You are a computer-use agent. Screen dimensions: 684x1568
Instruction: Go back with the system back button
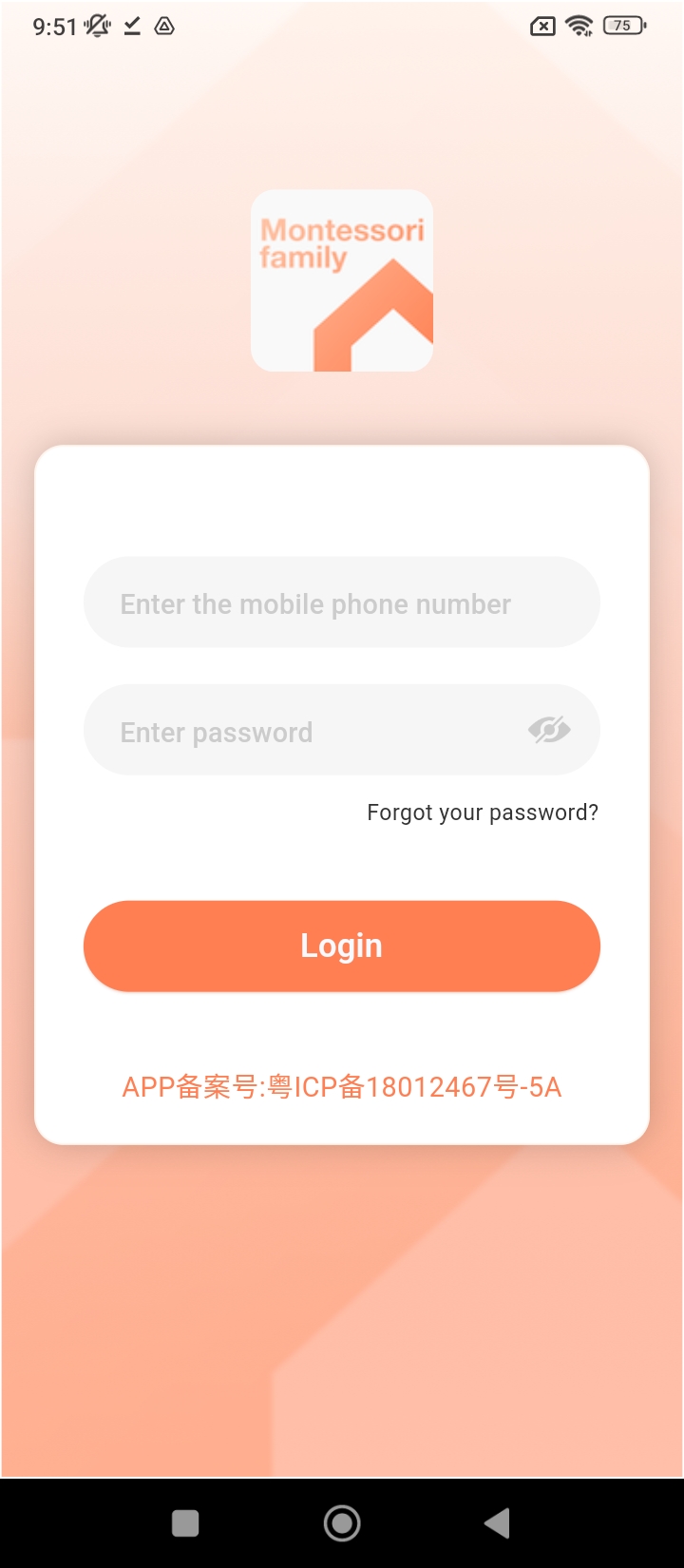point(497,1523)
